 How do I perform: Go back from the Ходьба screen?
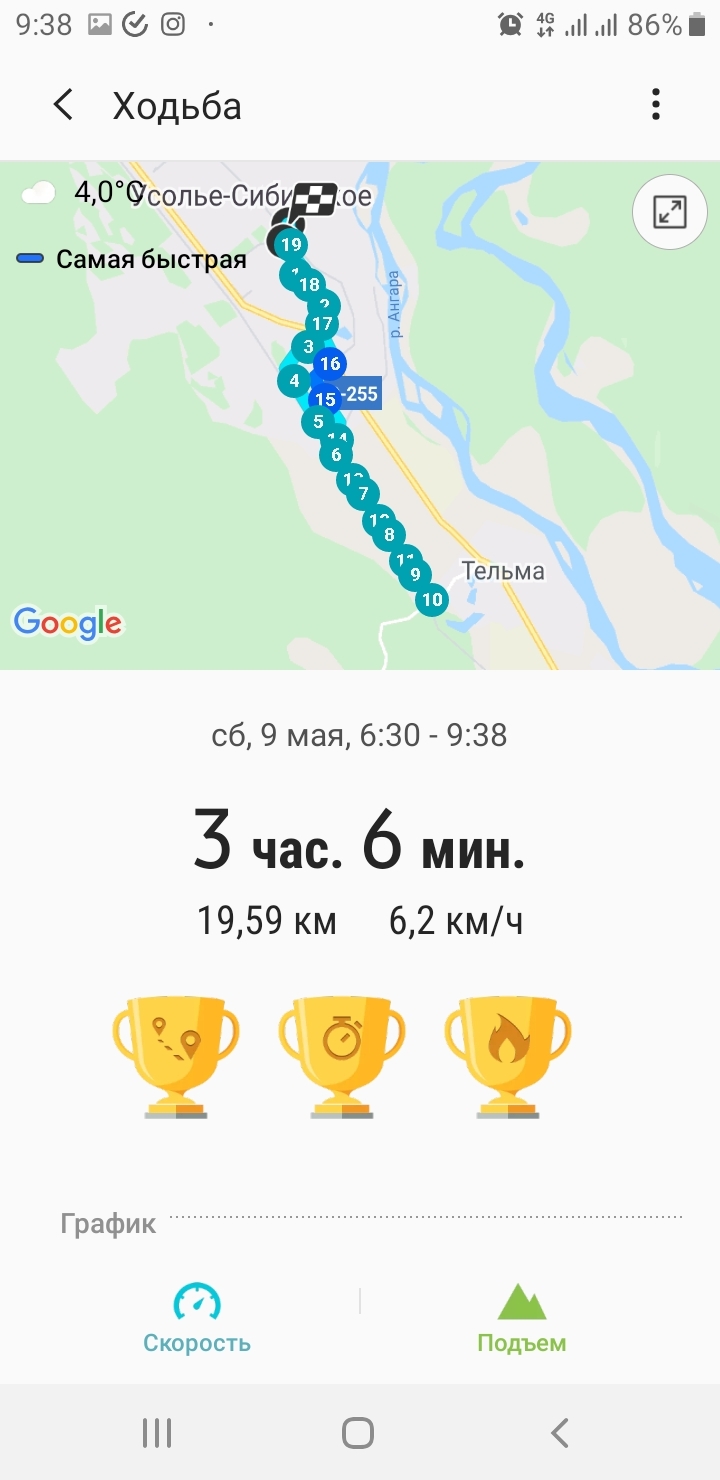click(63, 105)
